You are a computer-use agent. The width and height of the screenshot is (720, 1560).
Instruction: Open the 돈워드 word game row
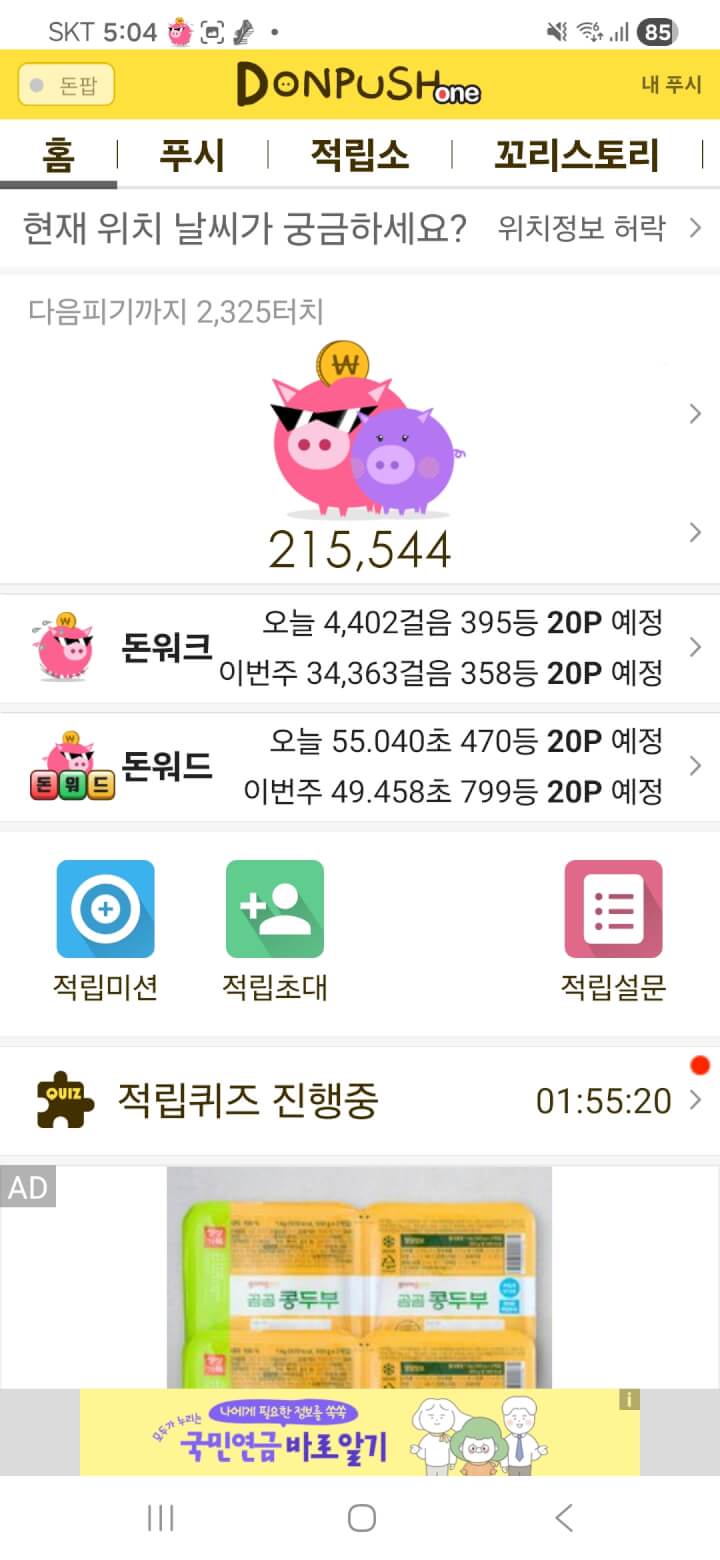click(360, 767)
